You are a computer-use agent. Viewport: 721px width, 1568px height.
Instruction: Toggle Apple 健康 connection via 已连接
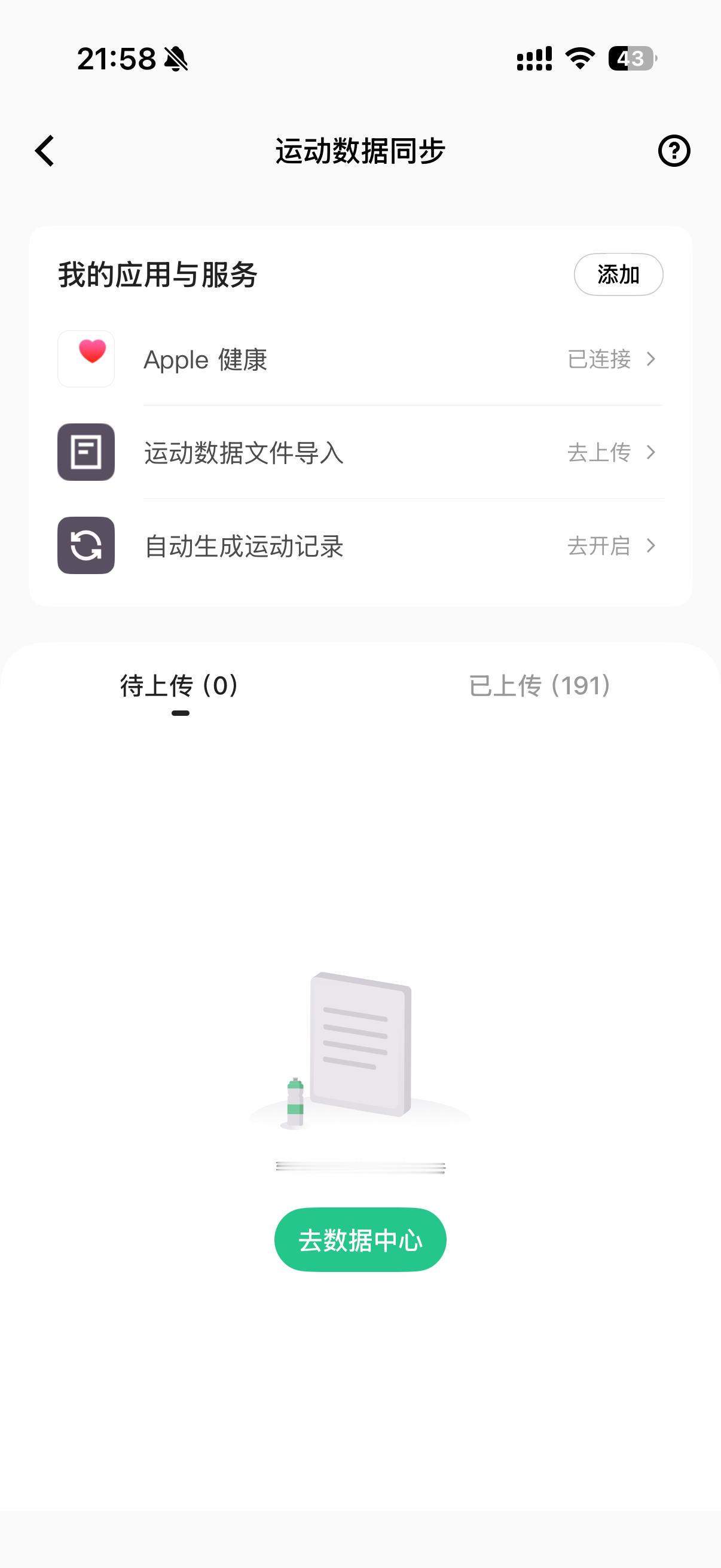coord(601,360)
